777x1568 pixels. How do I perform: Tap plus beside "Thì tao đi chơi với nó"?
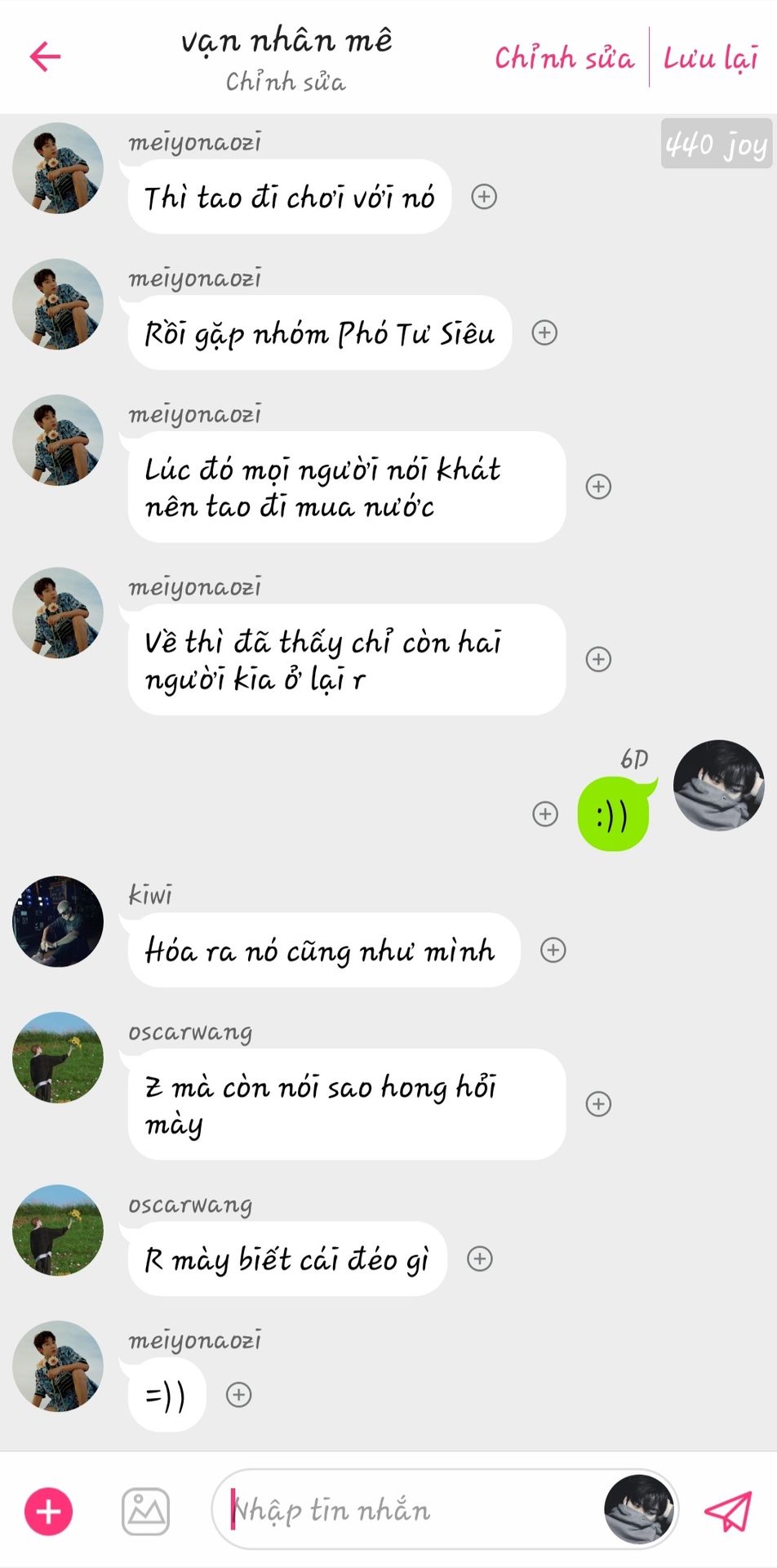point(484,197)
